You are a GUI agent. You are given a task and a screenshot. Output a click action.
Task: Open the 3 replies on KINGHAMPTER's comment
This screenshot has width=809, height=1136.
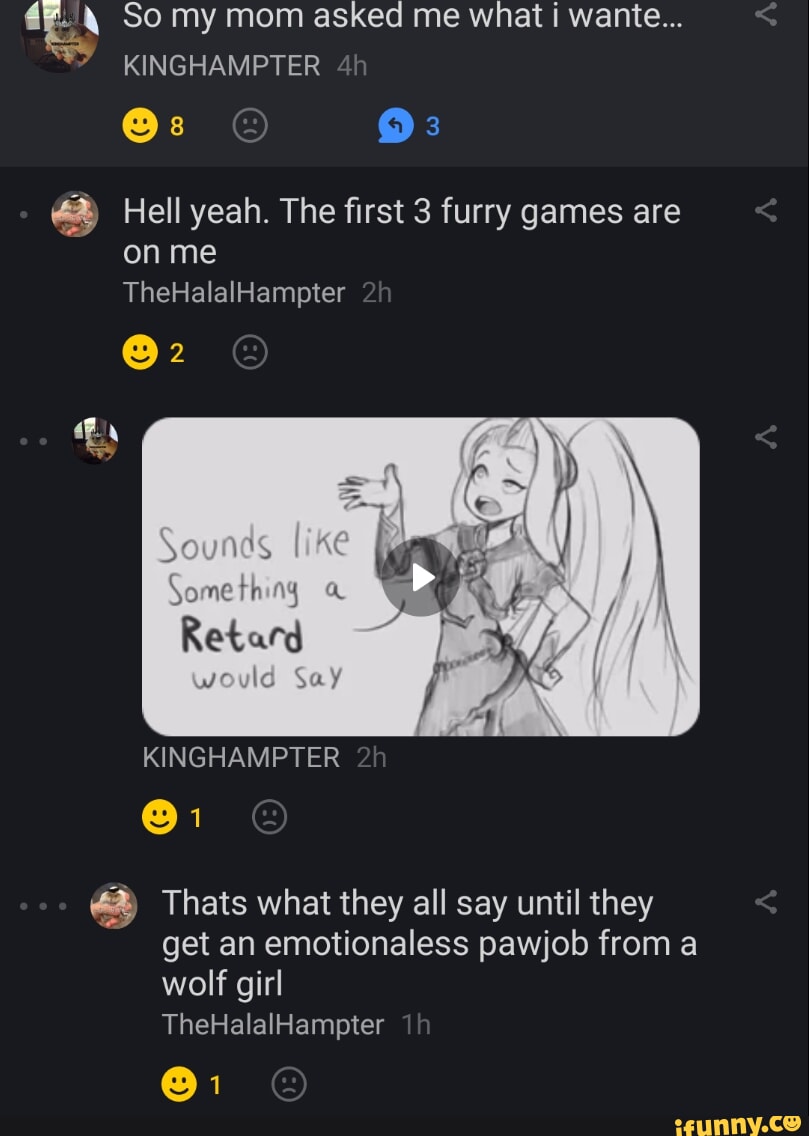pos(396,126)
